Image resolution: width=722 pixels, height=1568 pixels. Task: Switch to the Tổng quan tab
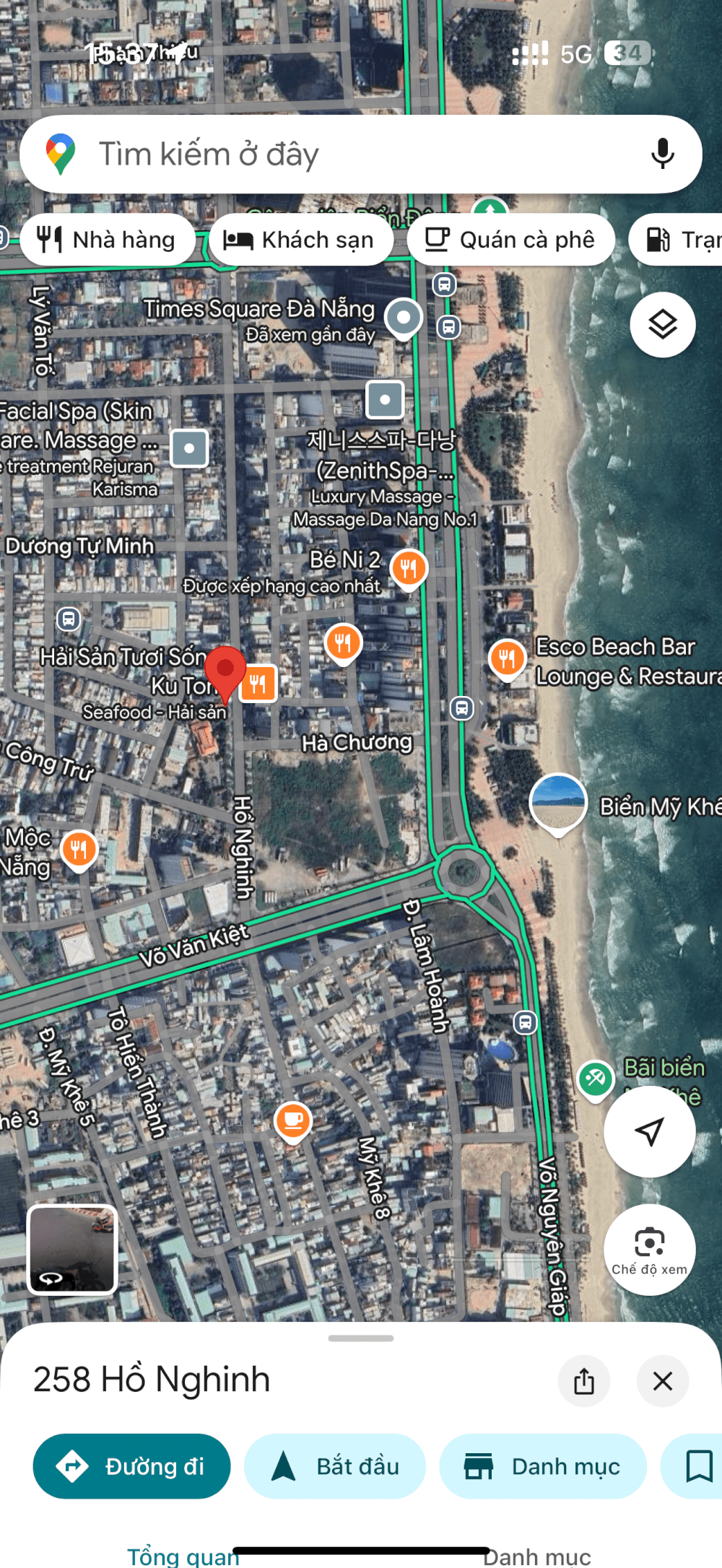coord(183,1556)
